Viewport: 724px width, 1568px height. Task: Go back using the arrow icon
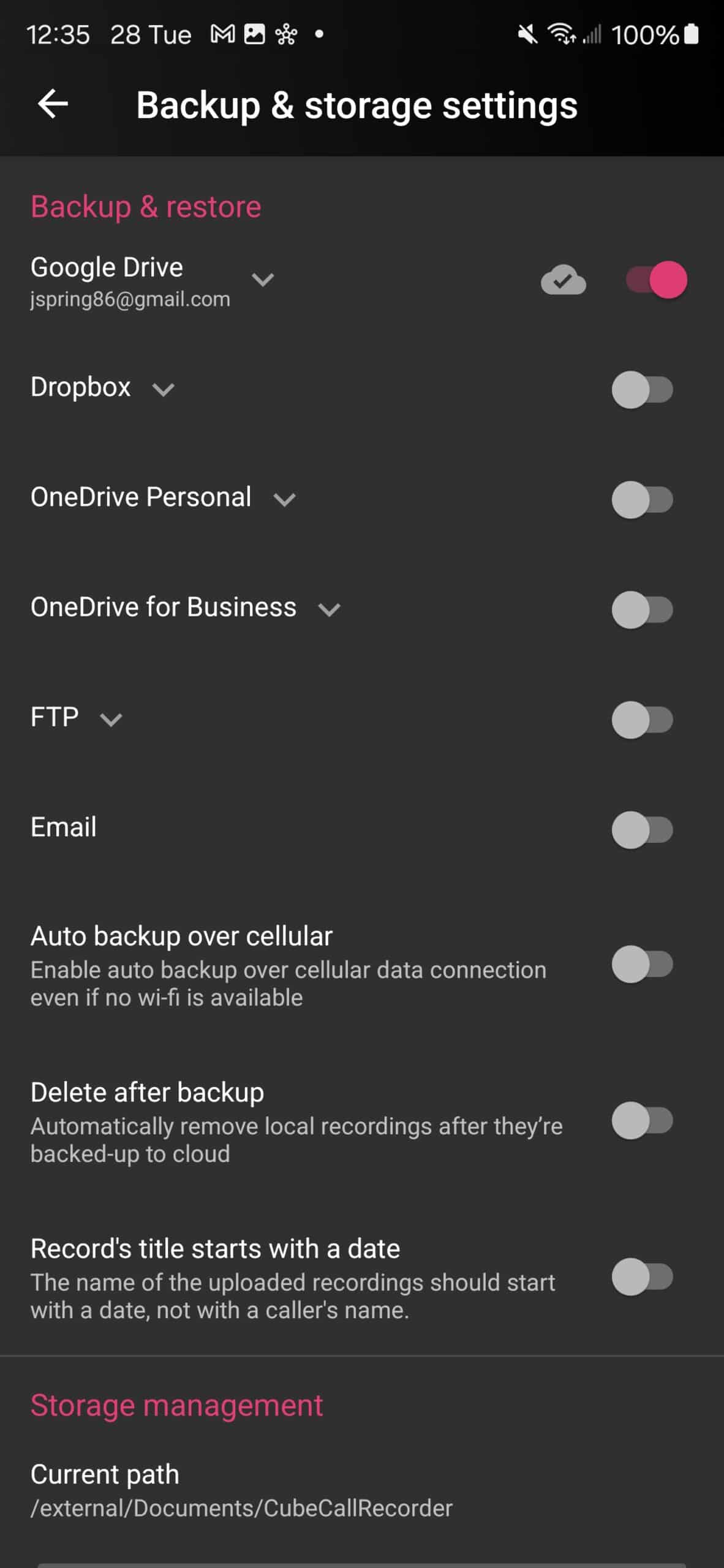coord(53,104)
